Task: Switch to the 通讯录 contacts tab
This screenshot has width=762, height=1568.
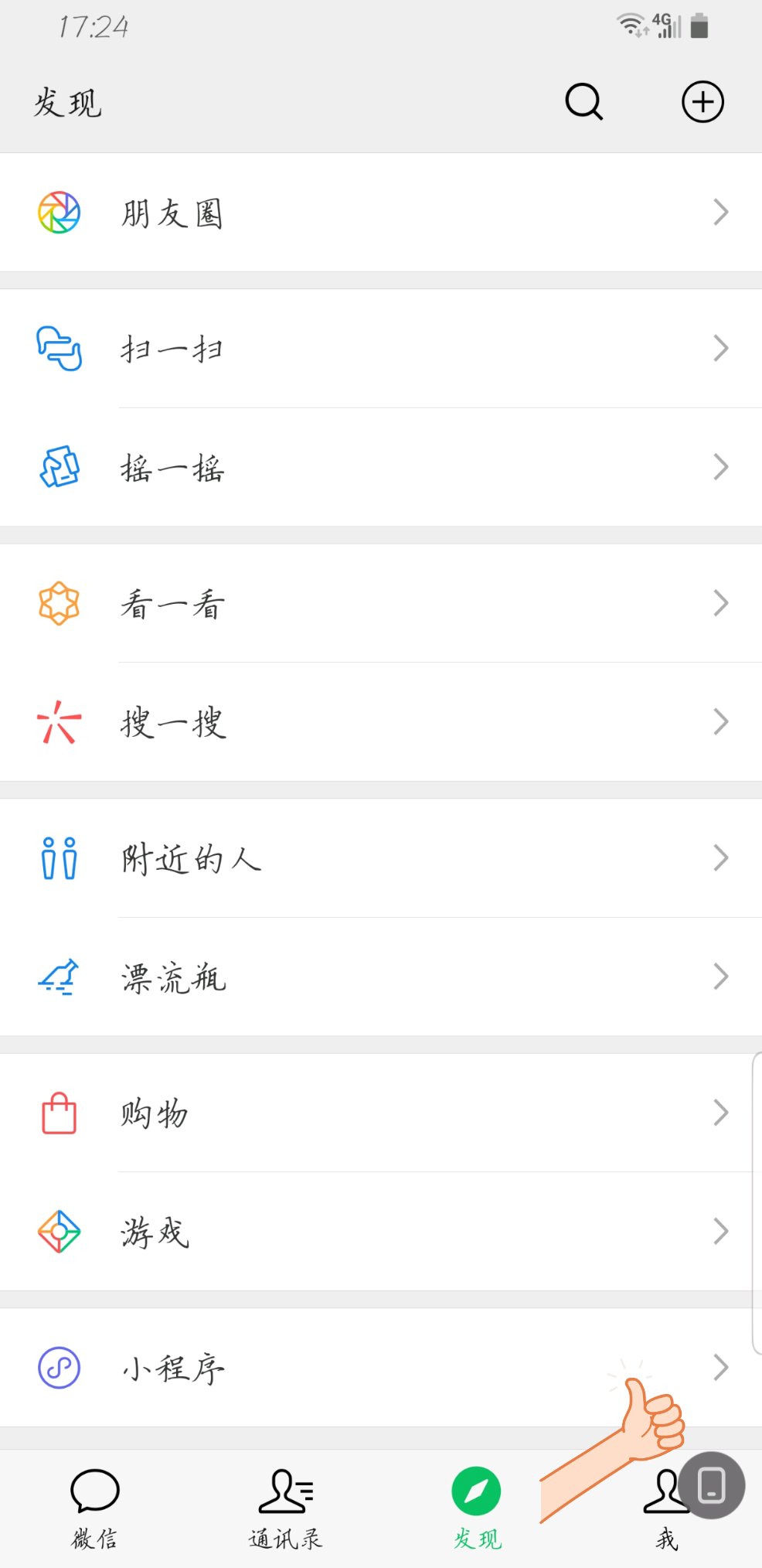Action: [286, 1509]
